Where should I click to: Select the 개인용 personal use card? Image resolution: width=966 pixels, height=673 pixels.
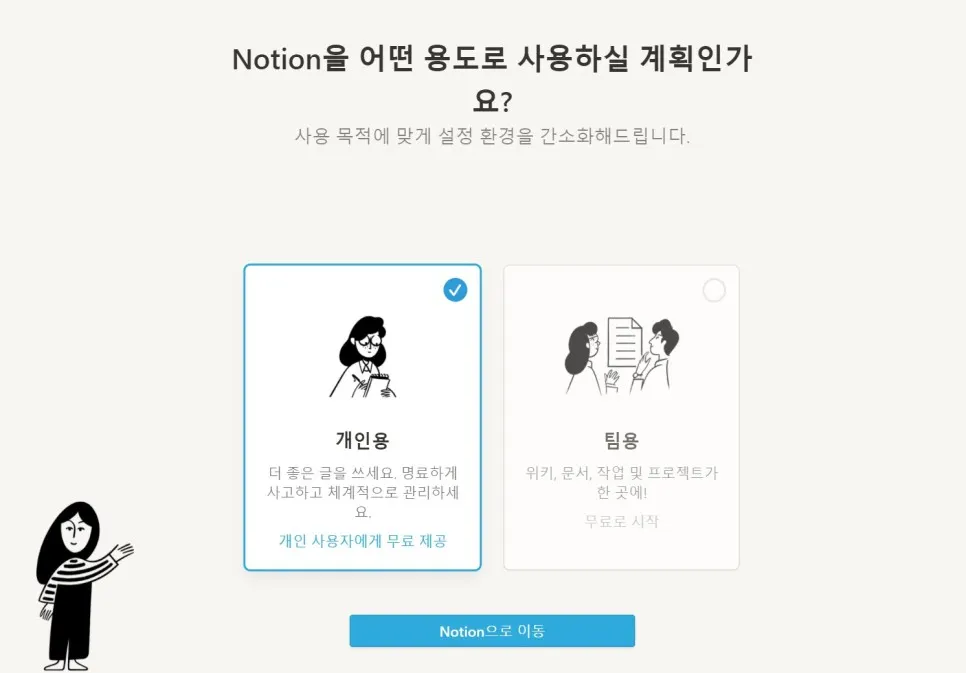pyautogui.click(x=362, y=417)
